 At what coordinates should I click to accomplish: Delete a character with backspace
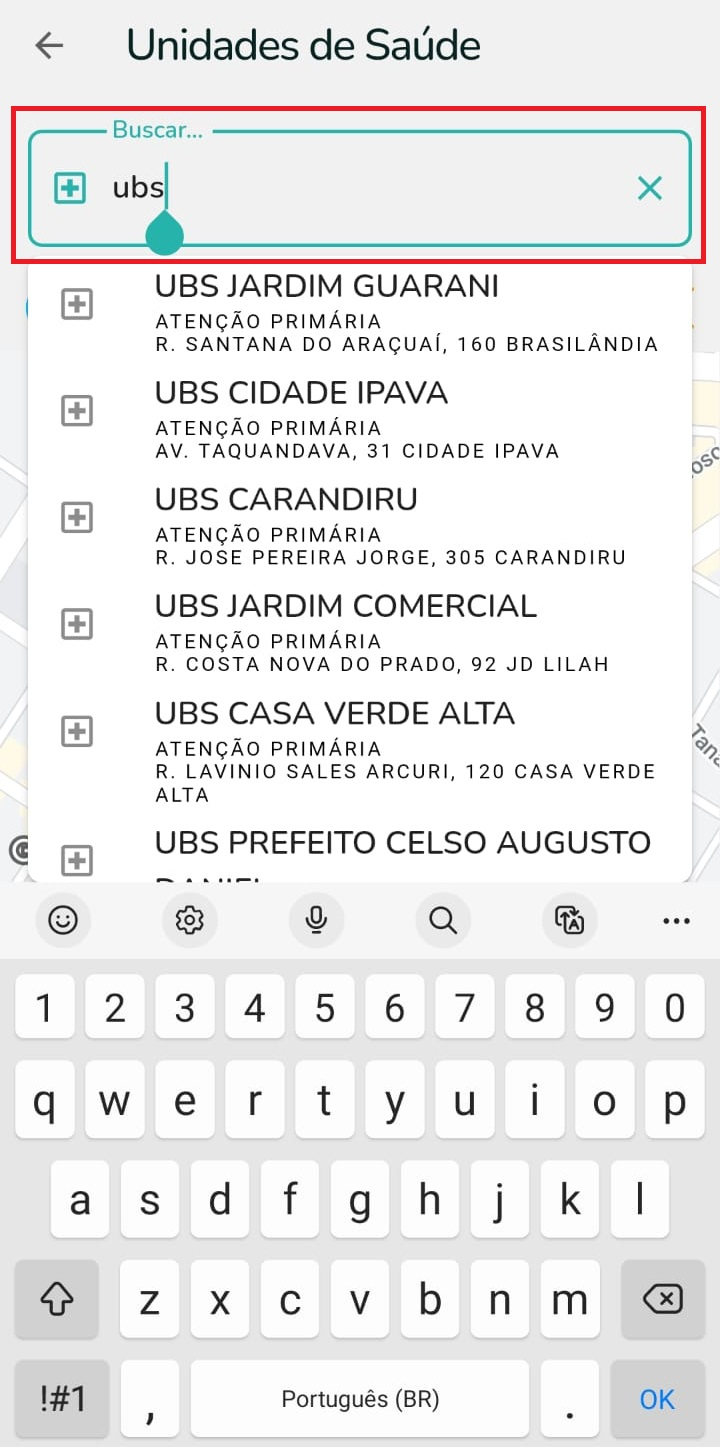click(x=662, y=1299)
